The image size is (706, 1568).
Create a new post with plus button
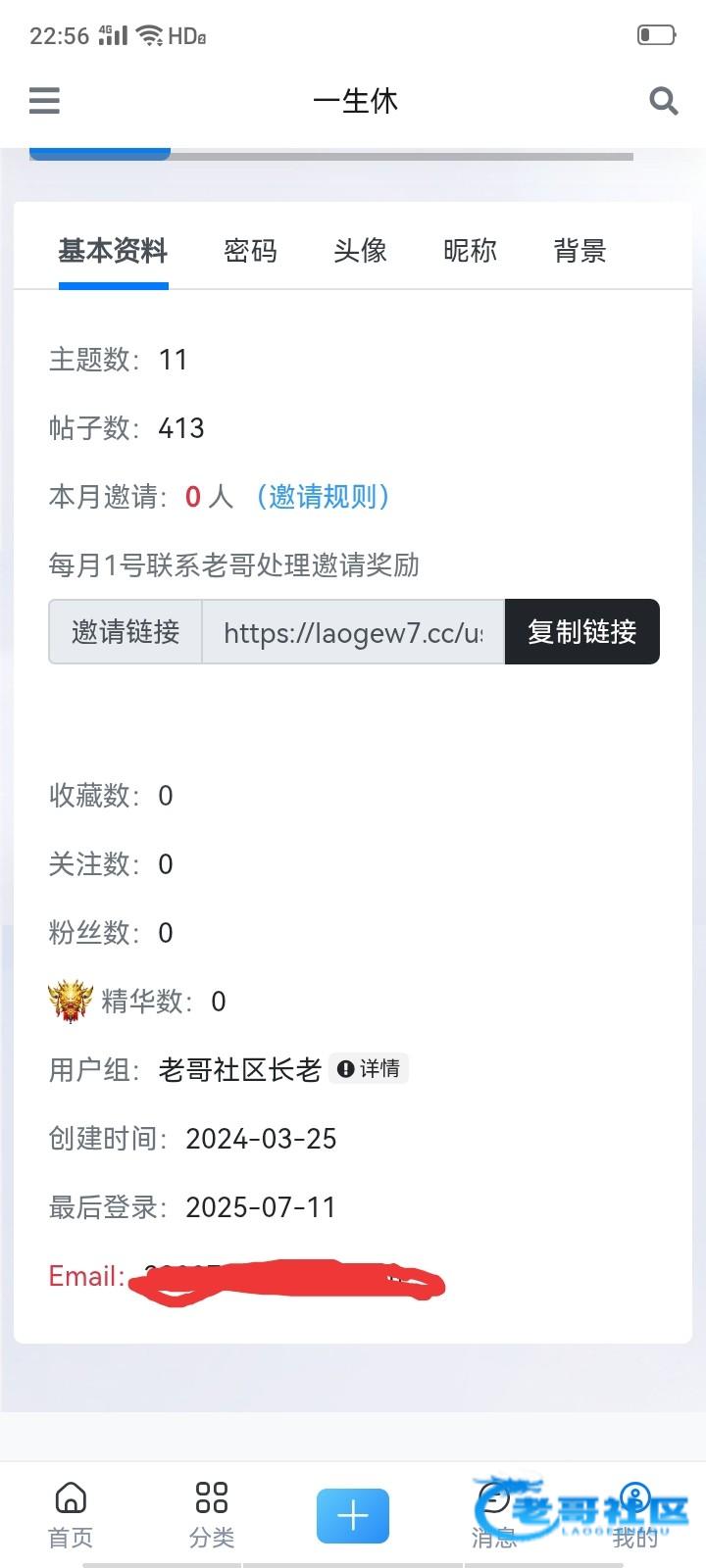pyautogui.click(x=353, y=1516)
